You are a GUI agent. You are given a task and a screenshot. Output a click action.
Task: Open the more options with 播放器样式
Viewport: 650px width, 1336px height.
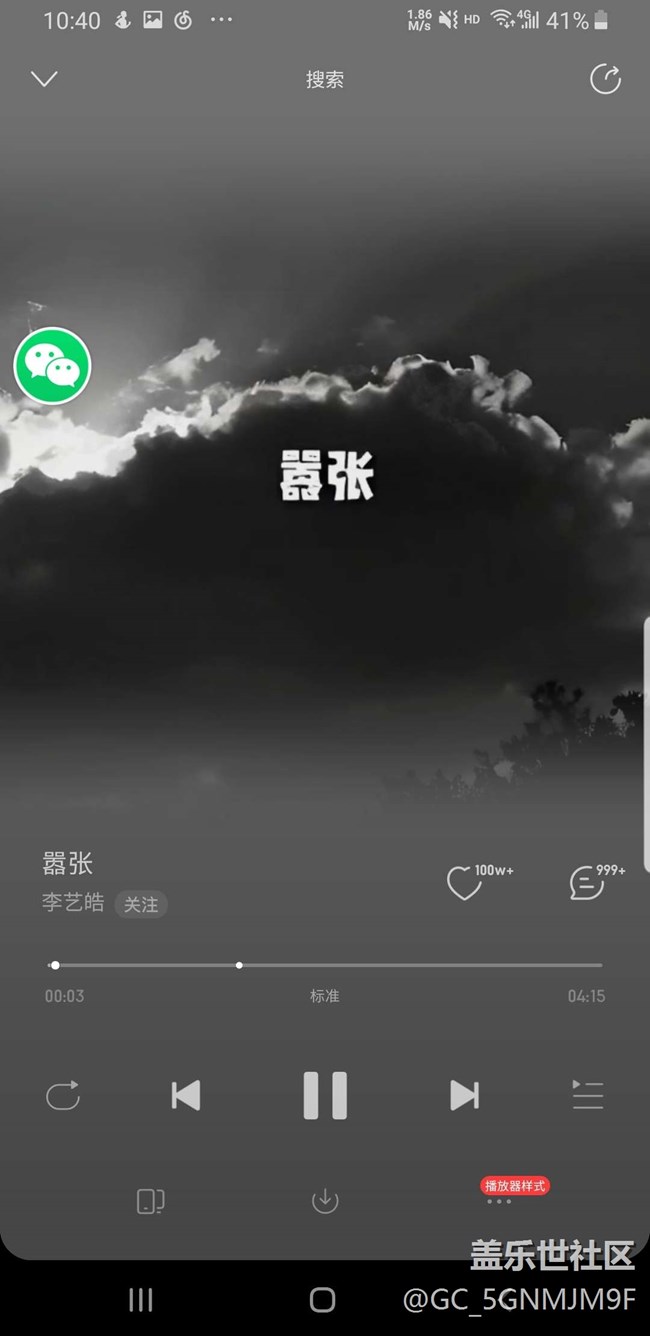pos(499,1201)
